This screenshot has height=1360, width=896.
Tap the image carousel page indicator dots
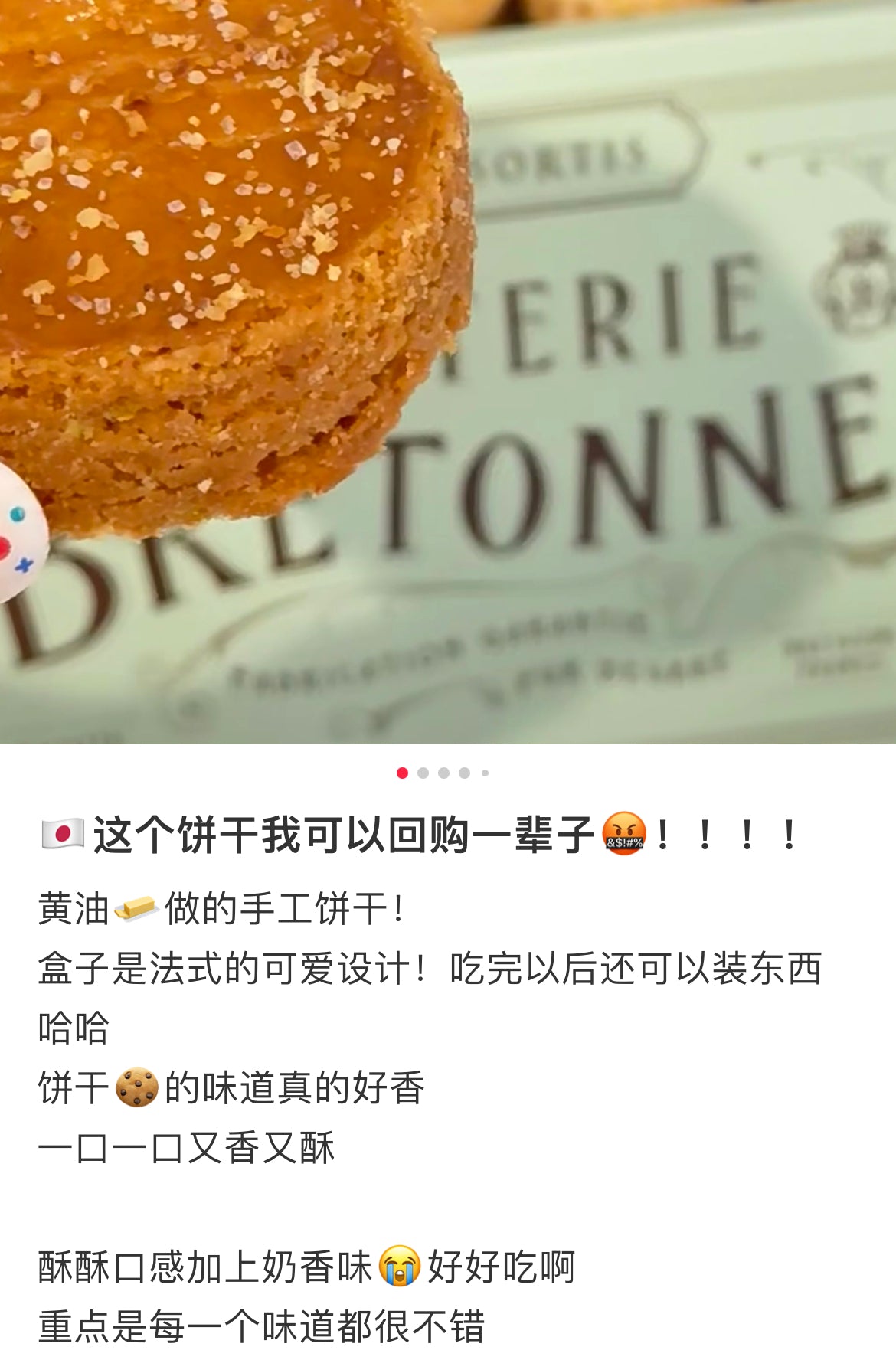[x=443, y=773]
